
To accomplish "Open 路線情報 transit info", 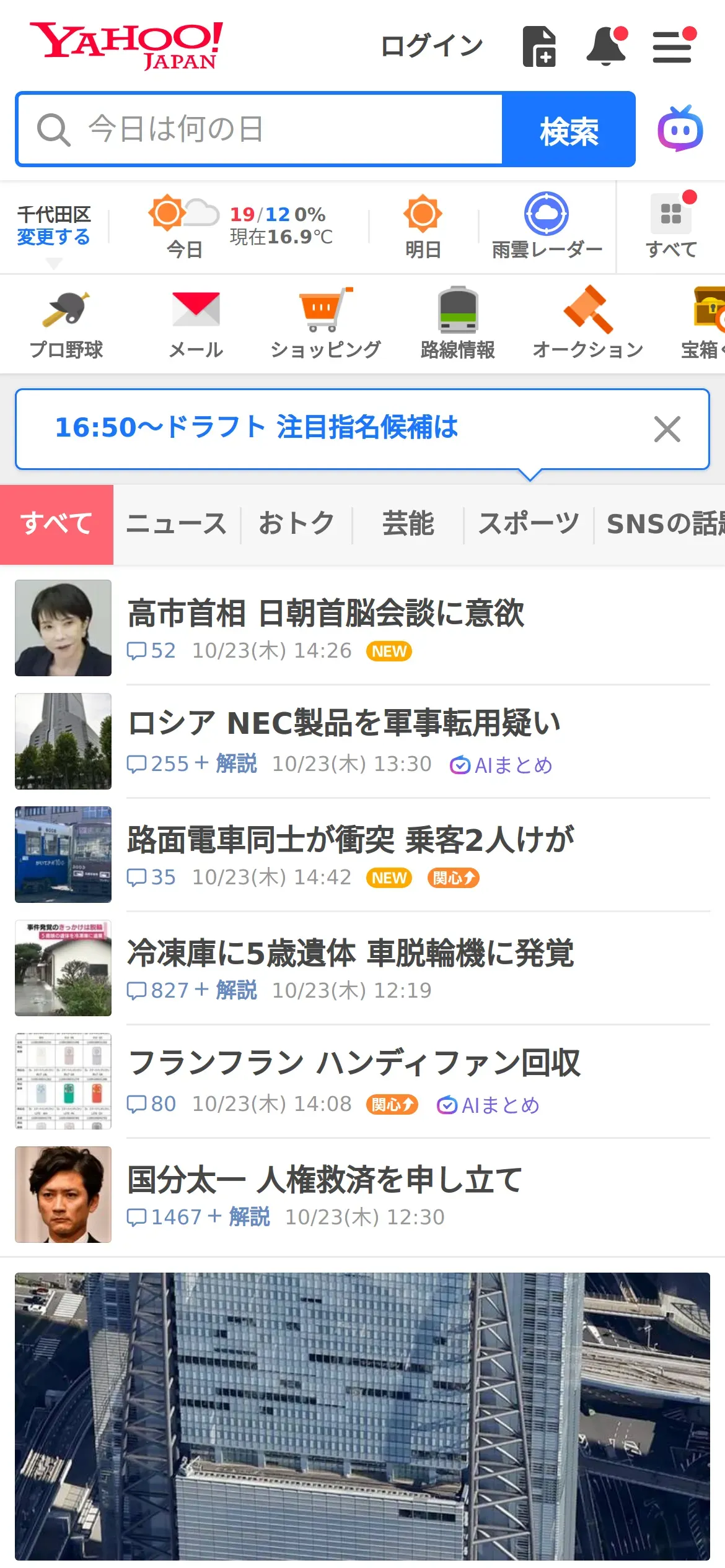I will coord(457,323).
